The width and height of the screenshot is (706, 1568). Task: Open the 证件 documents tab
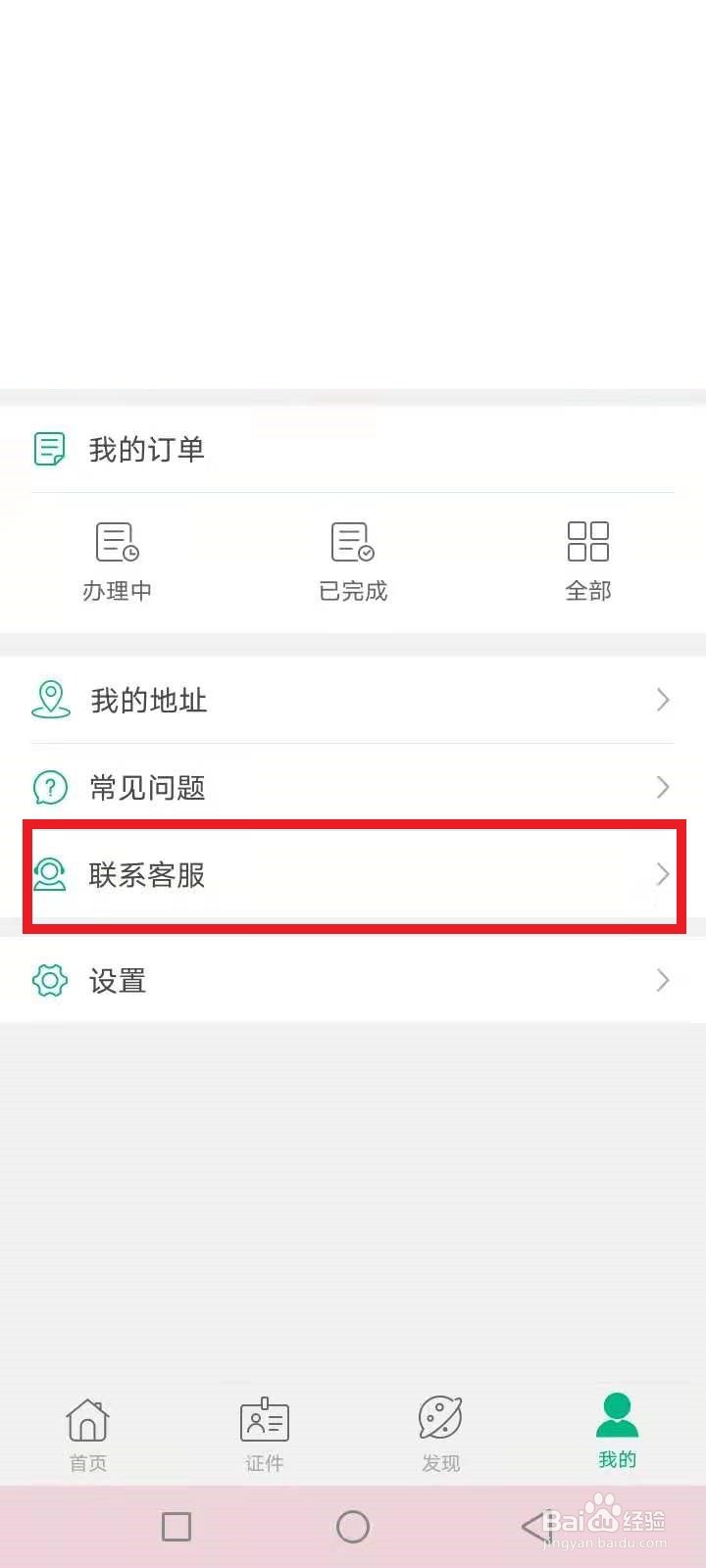(264, 1431)
